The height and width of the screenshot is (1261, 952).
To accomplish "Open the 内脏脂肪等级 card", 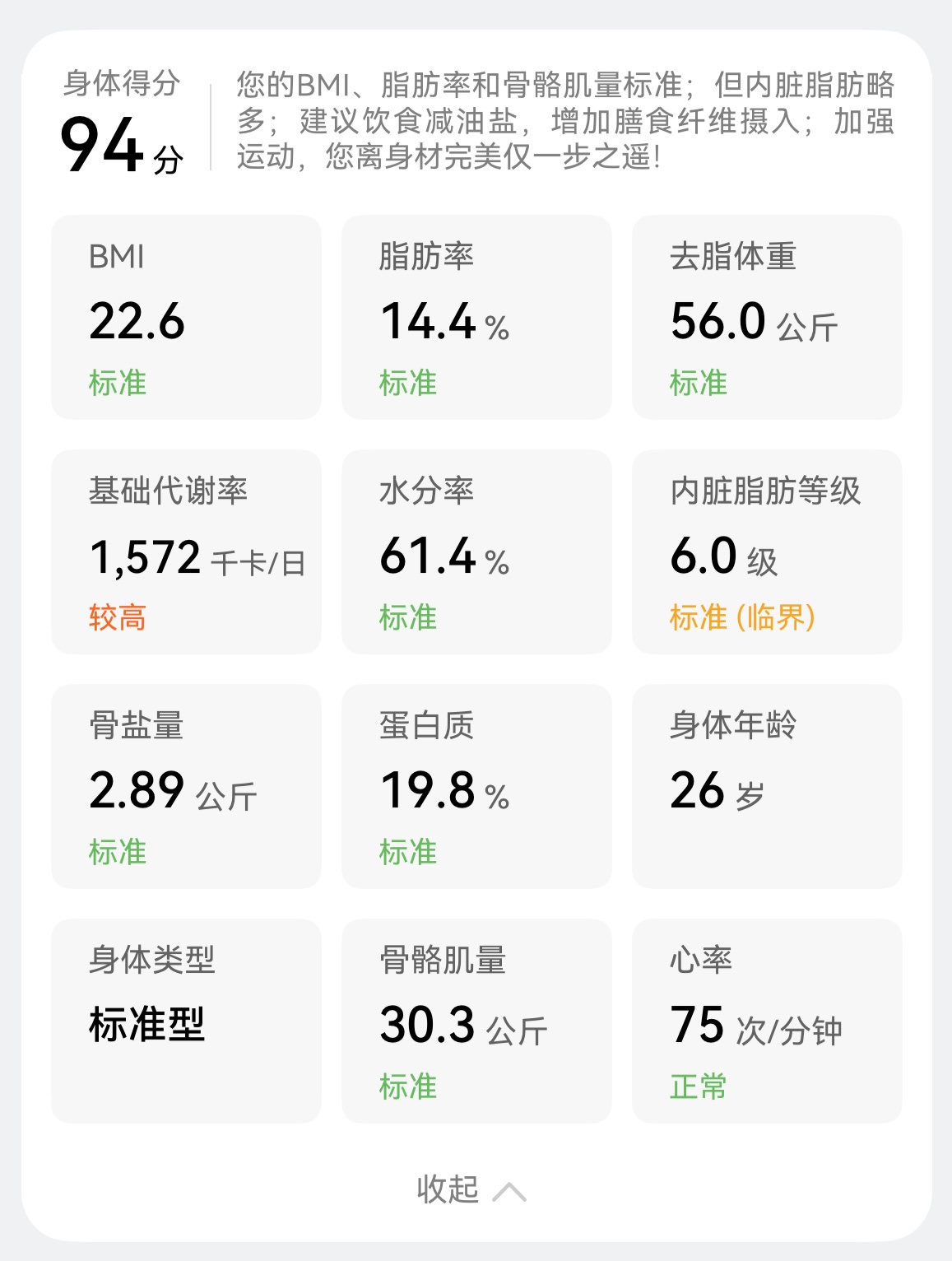I will pos(767,551).
